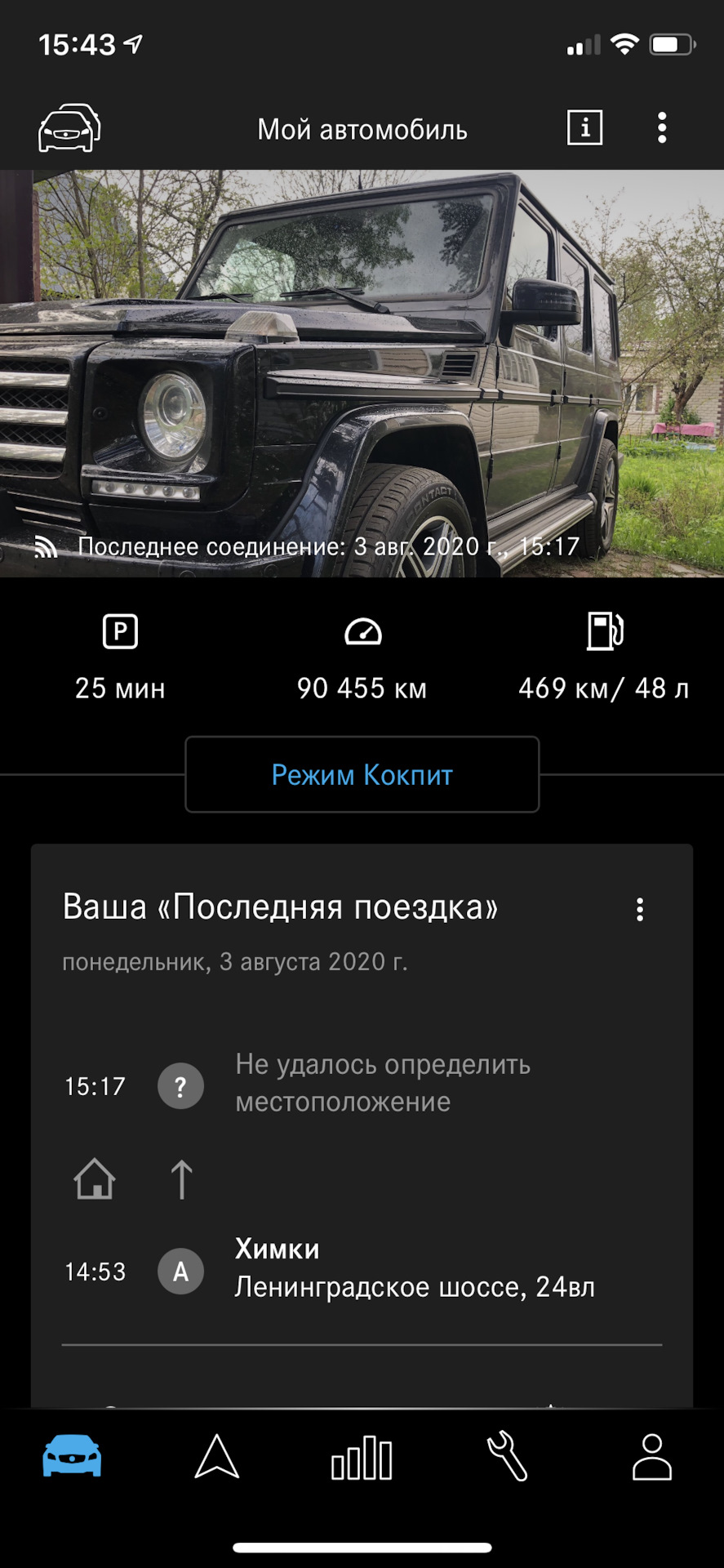The image size is (724, 1568).
Task: Open the service wrench tab
Action: coord(507,1458)
